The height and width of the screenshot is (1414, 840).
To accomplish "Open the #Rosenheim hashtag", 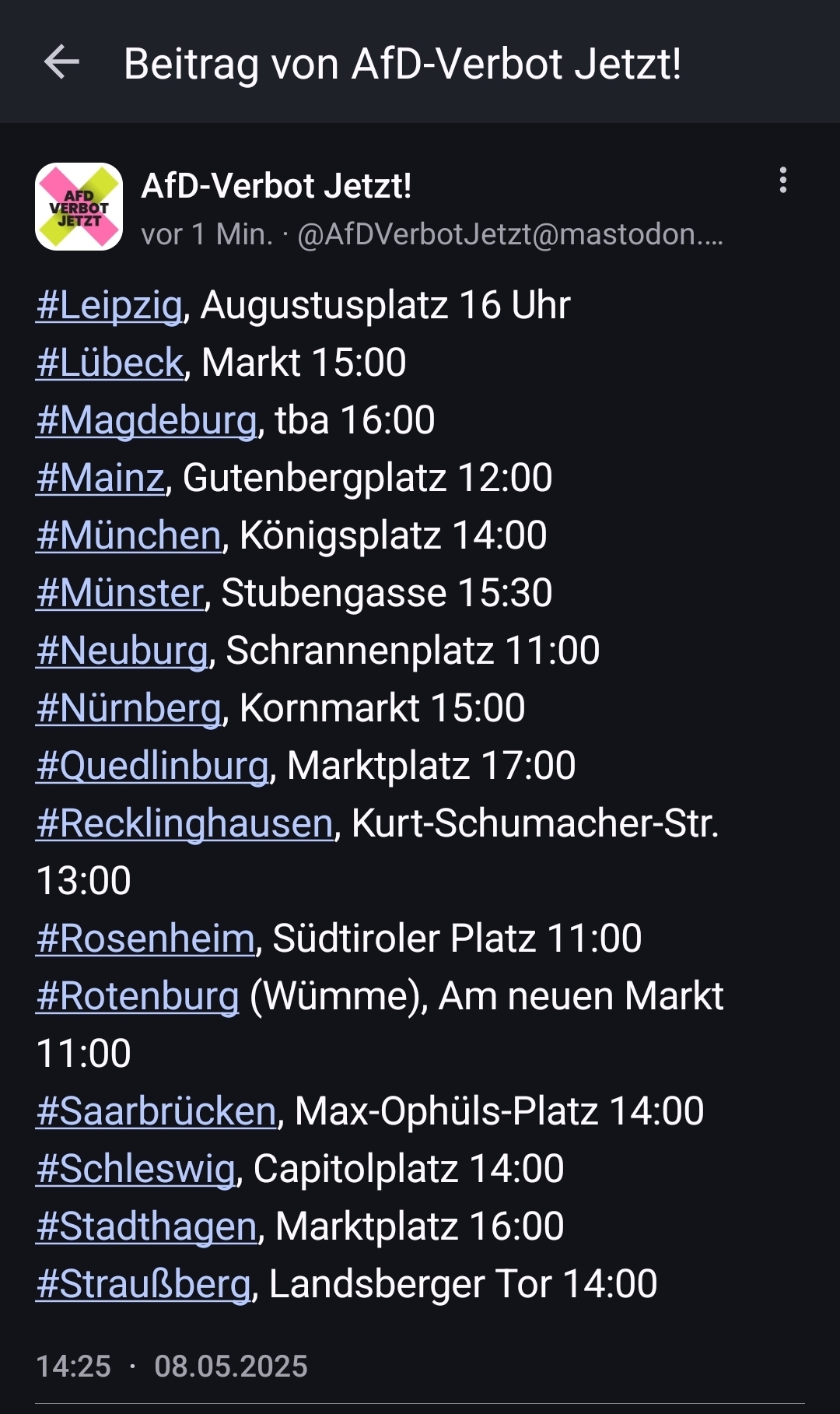I will coord(145,939).
